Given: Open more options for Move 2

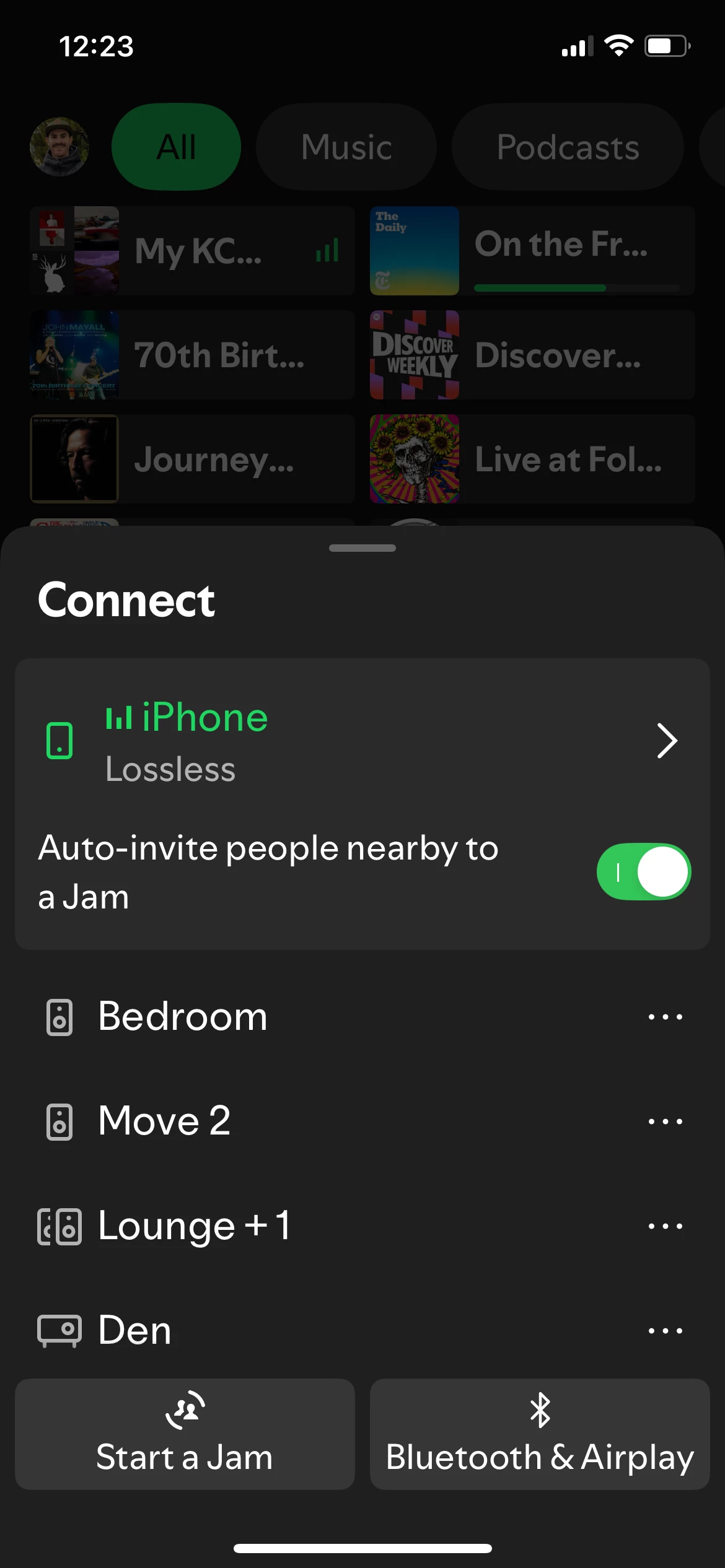Looking at the screenshot, I should (666, 1122).
